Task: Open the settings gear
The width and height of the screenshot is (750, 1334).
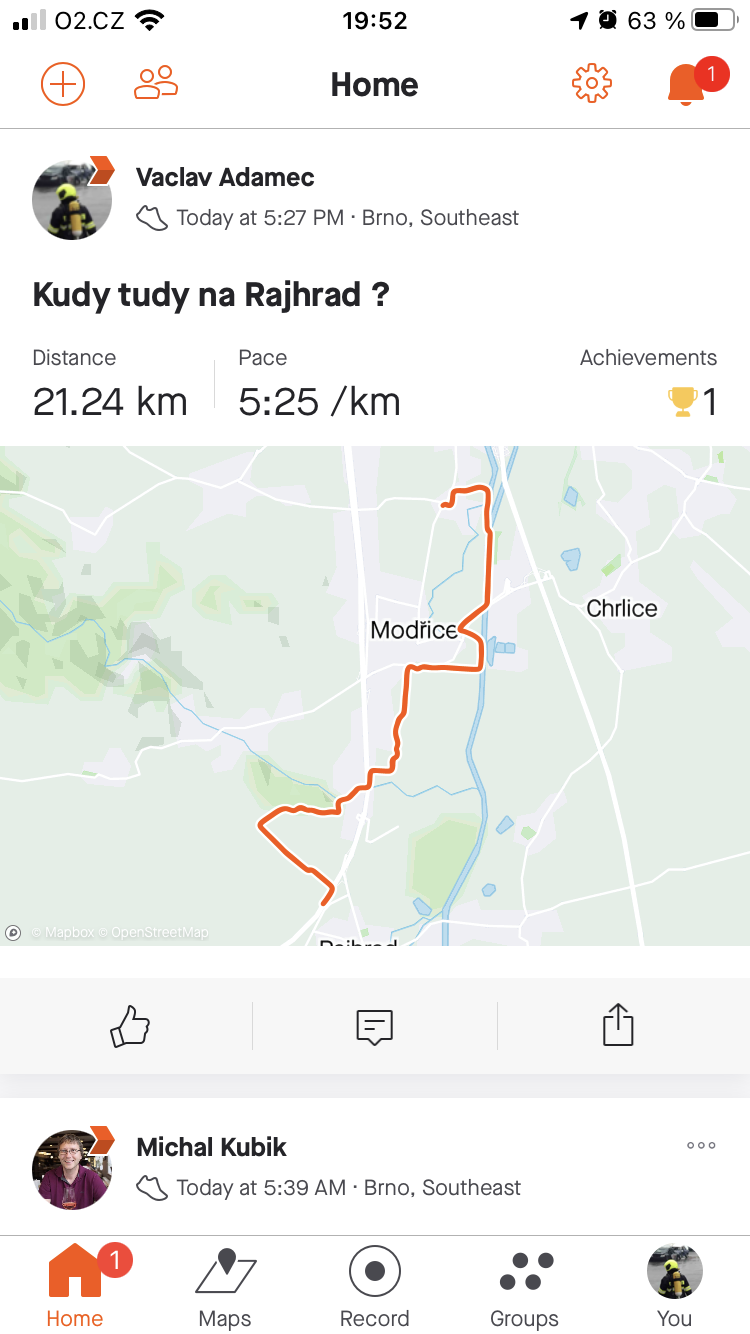Action: [591, 84]
